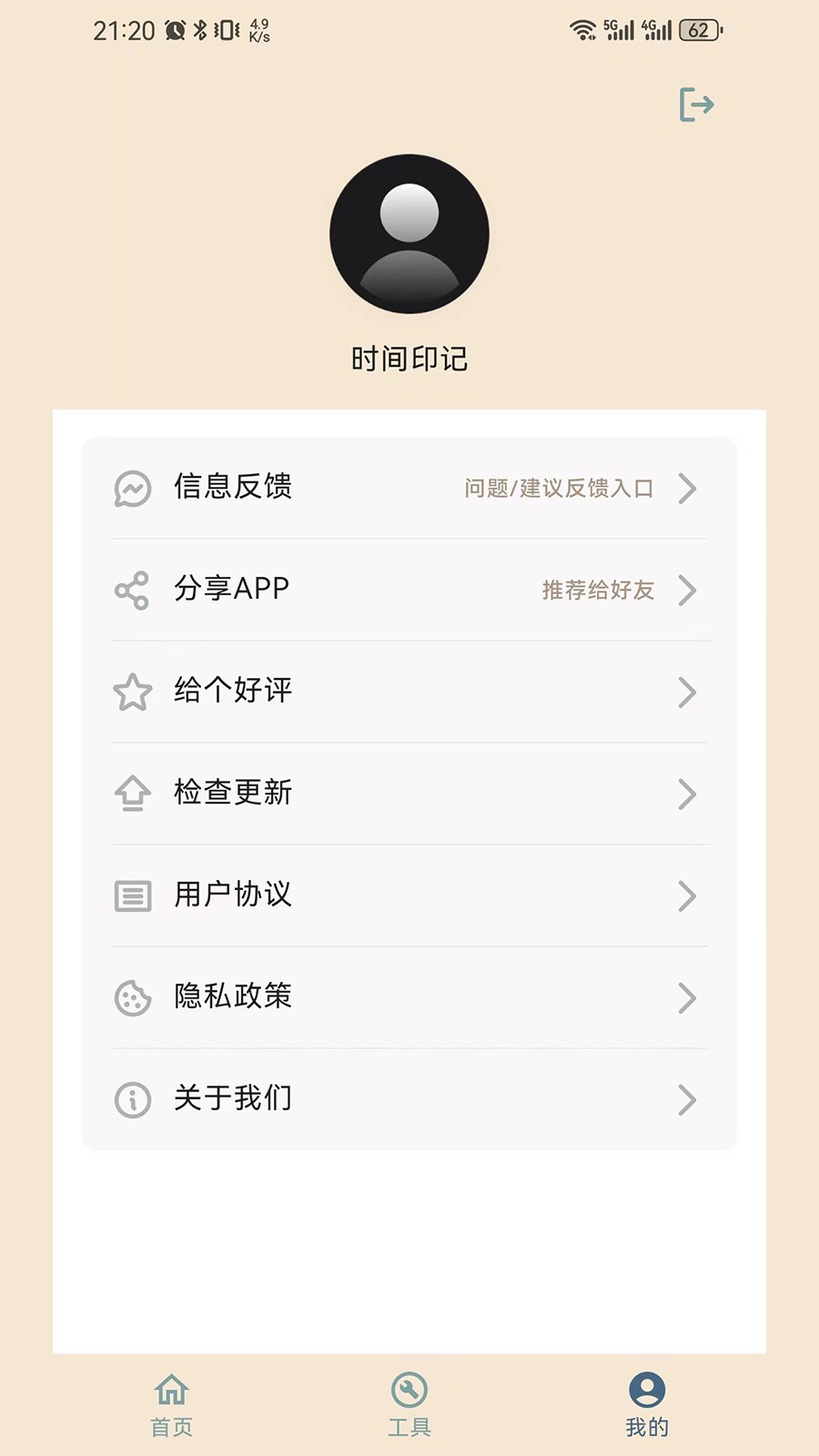This screenshot has height=1456, width=819.
Task: Click the info icon next to 关于我们
Action: coord(132,1100)
